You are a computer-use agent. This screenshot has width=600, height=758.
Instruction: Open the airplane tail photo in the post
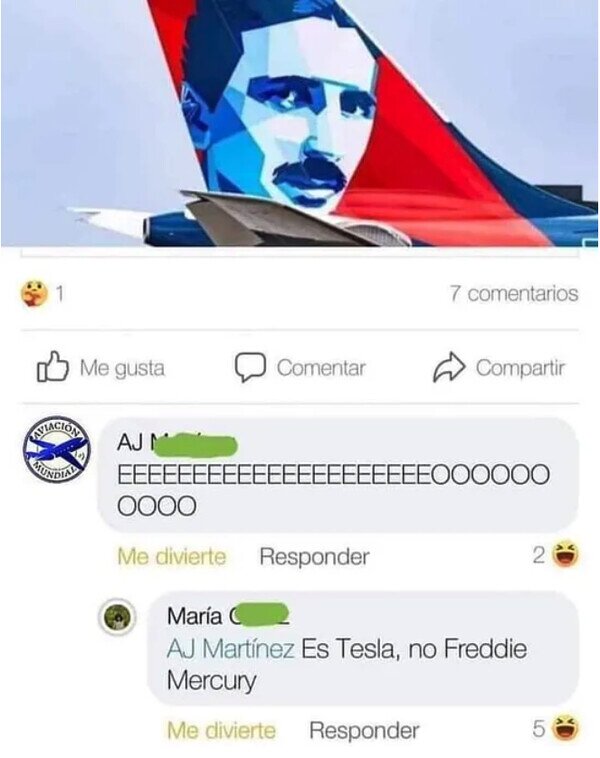click(300, 123)
